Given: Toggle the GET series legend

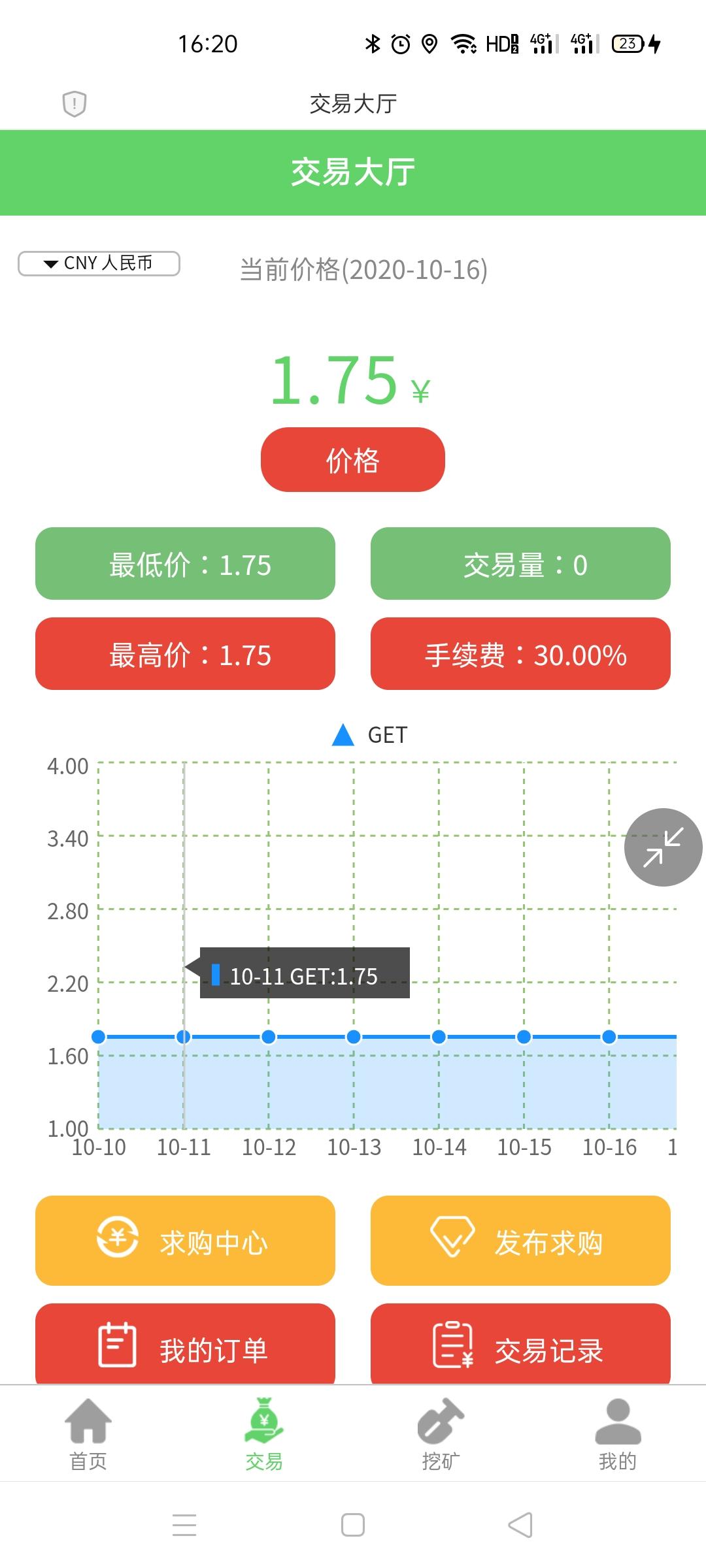Looking at the screenshot, I should click(370, 735).
